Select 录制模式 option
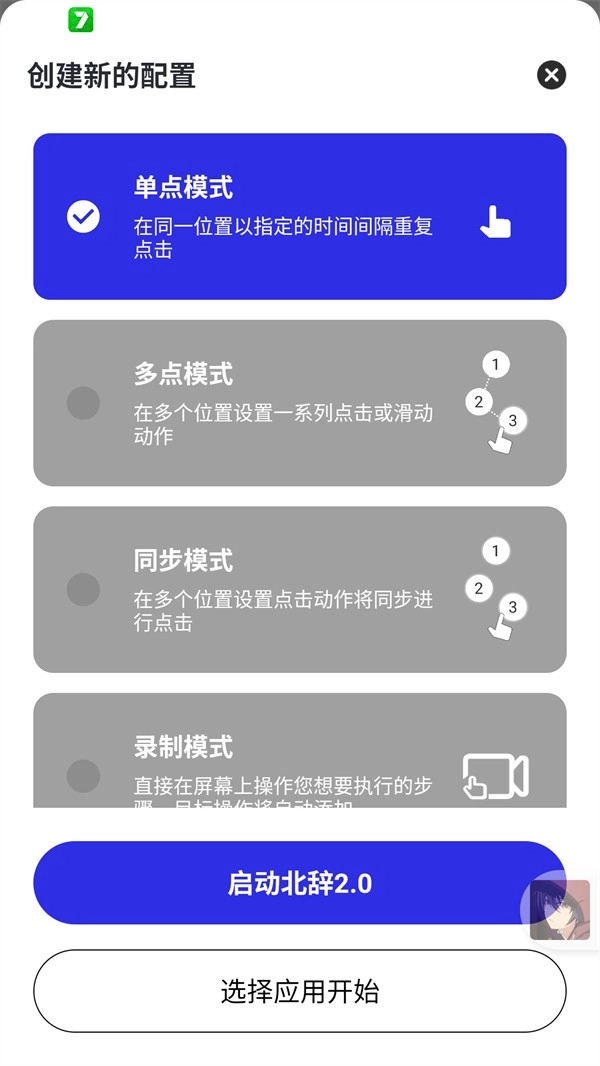Image resolution: width=600 pixels, height=1066 pixels. click(299, 760)
